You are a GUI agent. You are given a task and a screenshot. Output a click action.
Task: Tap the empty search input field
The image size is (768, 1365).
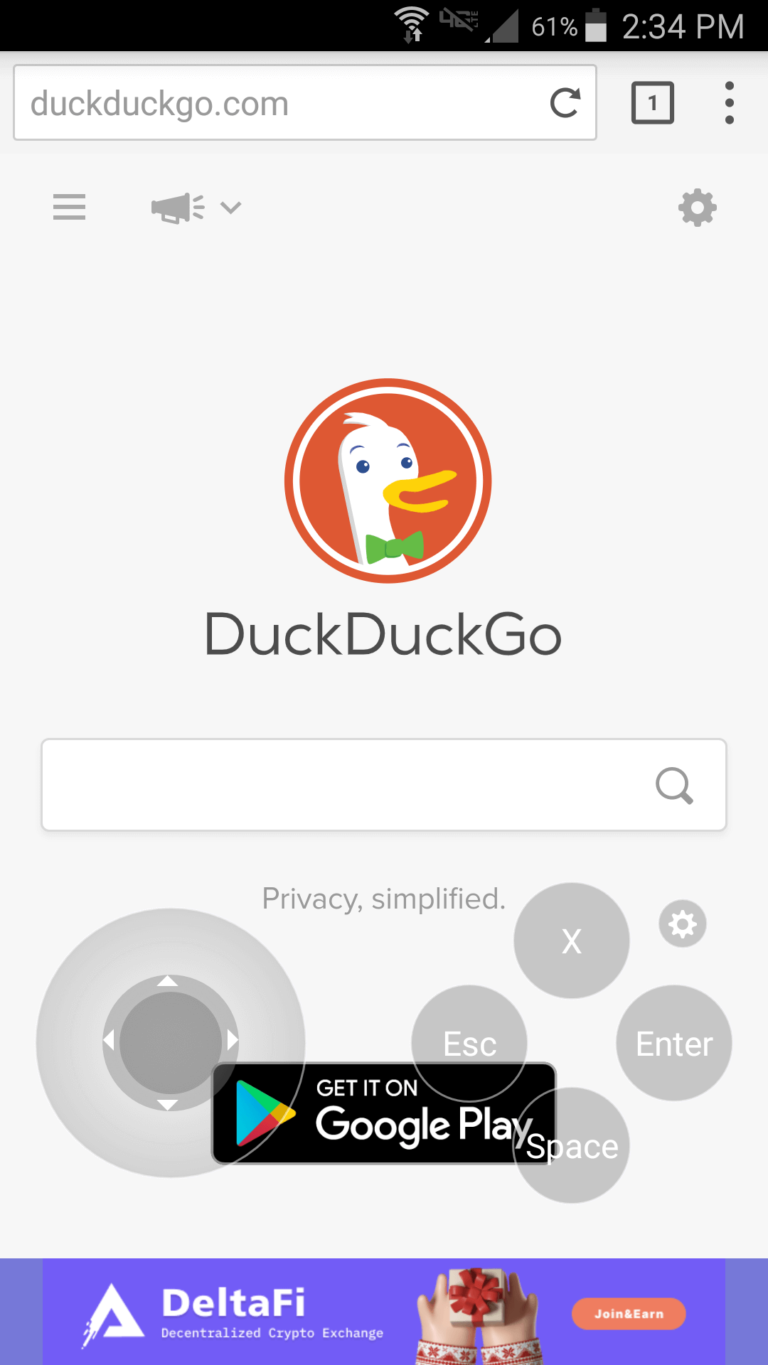point(330,785)
